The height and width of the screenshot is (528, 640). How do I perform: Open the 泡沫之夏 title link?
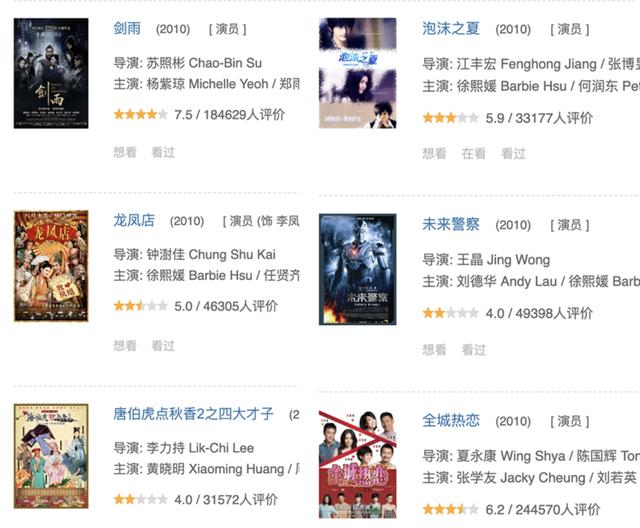tap(451, 29)
